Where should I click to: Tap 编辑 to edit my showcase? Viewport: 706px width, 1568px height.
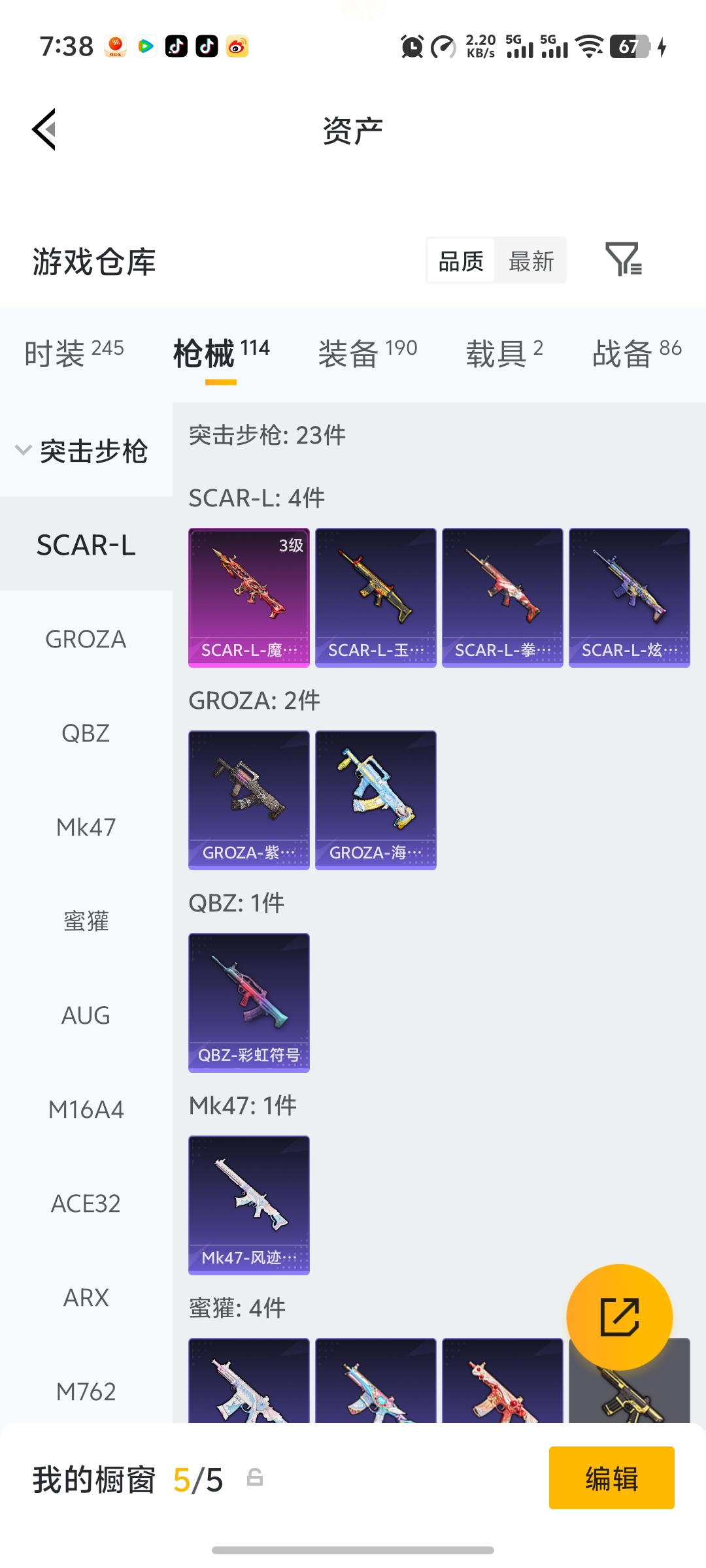[611, 1478]
